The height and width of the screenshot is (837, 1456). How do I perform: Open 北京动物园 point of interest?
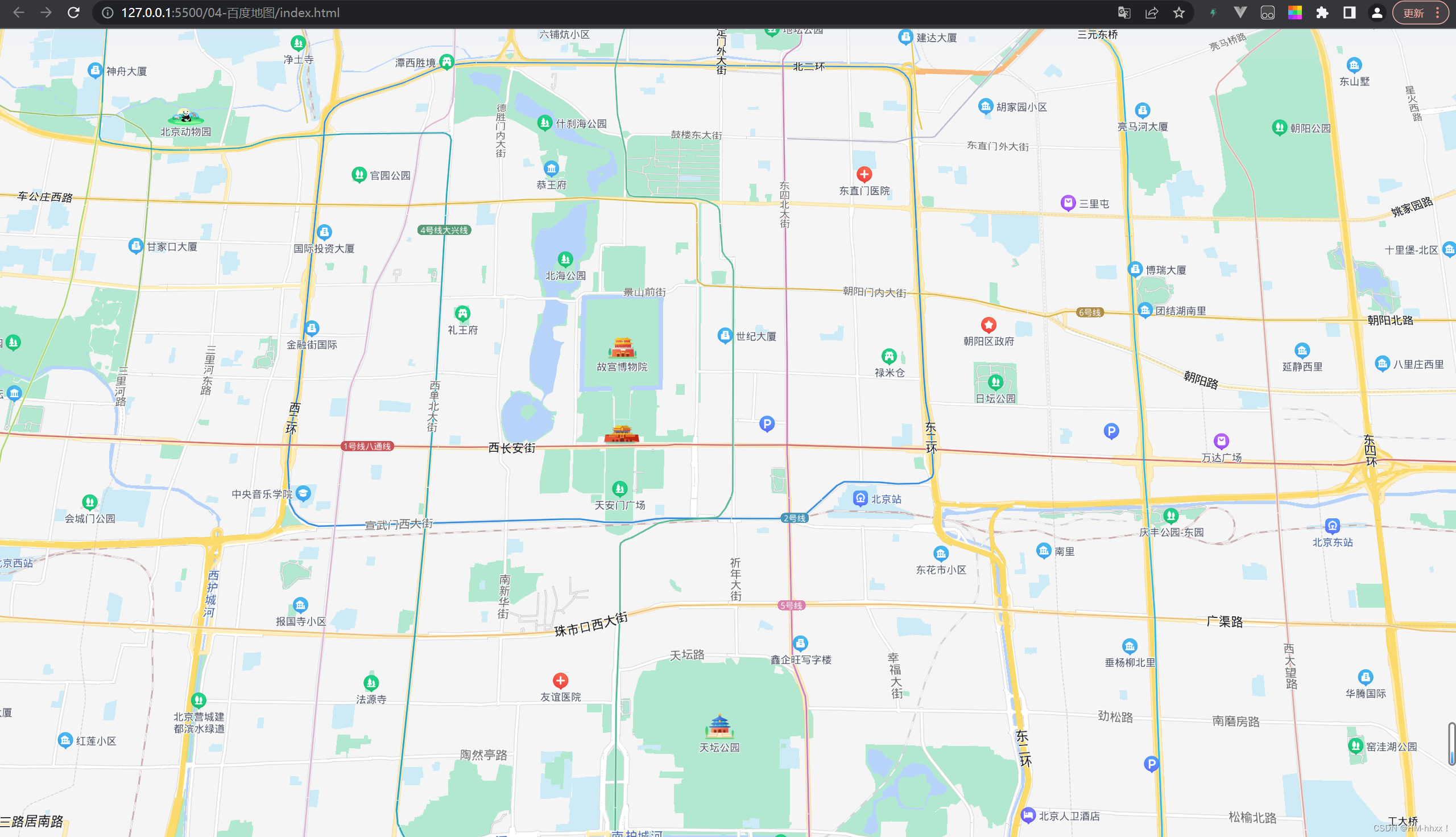[x=185, y=117]
